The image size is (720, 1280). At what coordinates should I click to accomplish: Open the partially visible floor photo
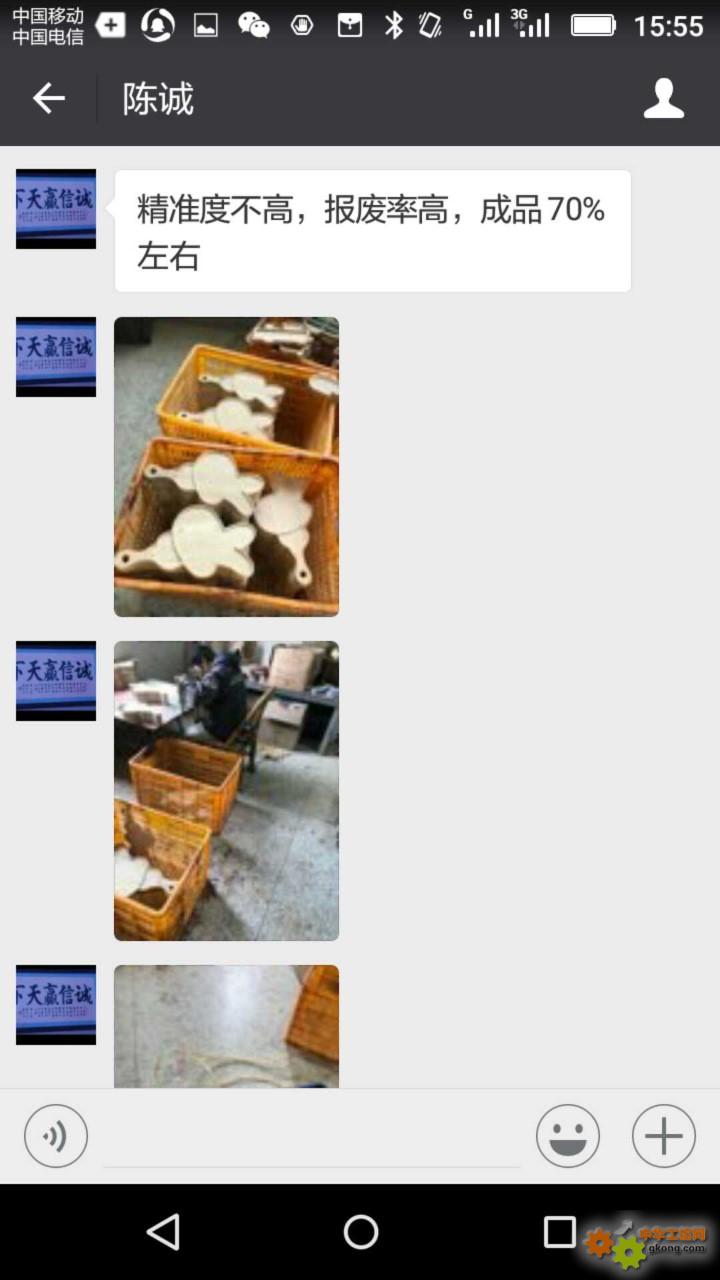point(226,1026)
